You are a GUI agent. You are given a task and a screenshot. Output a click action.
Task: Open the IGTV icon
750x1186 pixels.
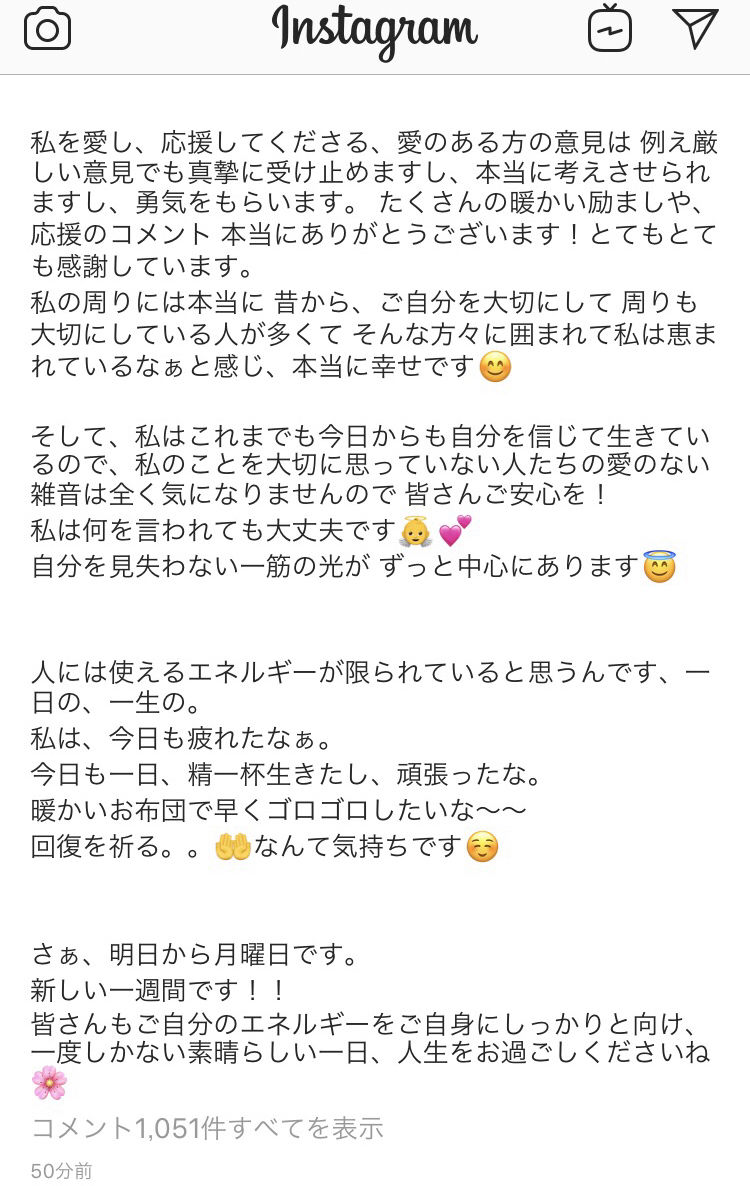click(x=609, y=28)
